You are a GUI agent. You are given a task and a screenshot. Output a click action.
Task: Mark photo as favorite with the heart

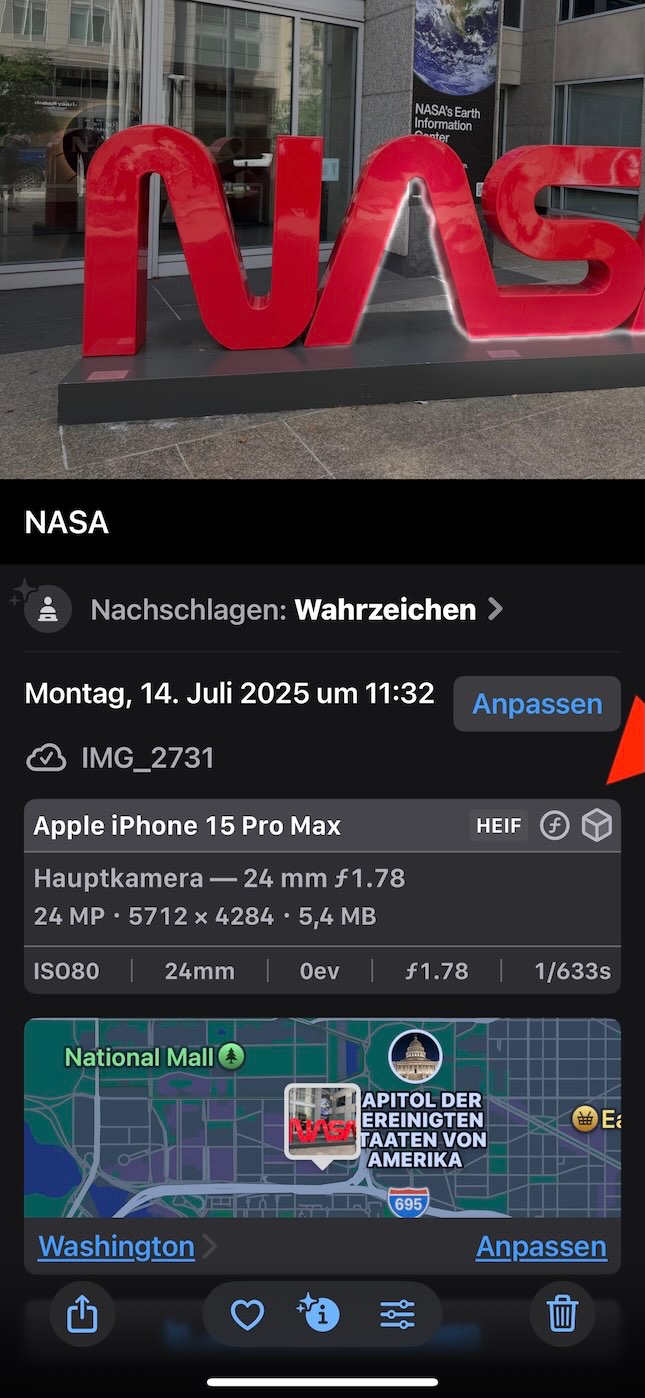tap(247, 1314)
